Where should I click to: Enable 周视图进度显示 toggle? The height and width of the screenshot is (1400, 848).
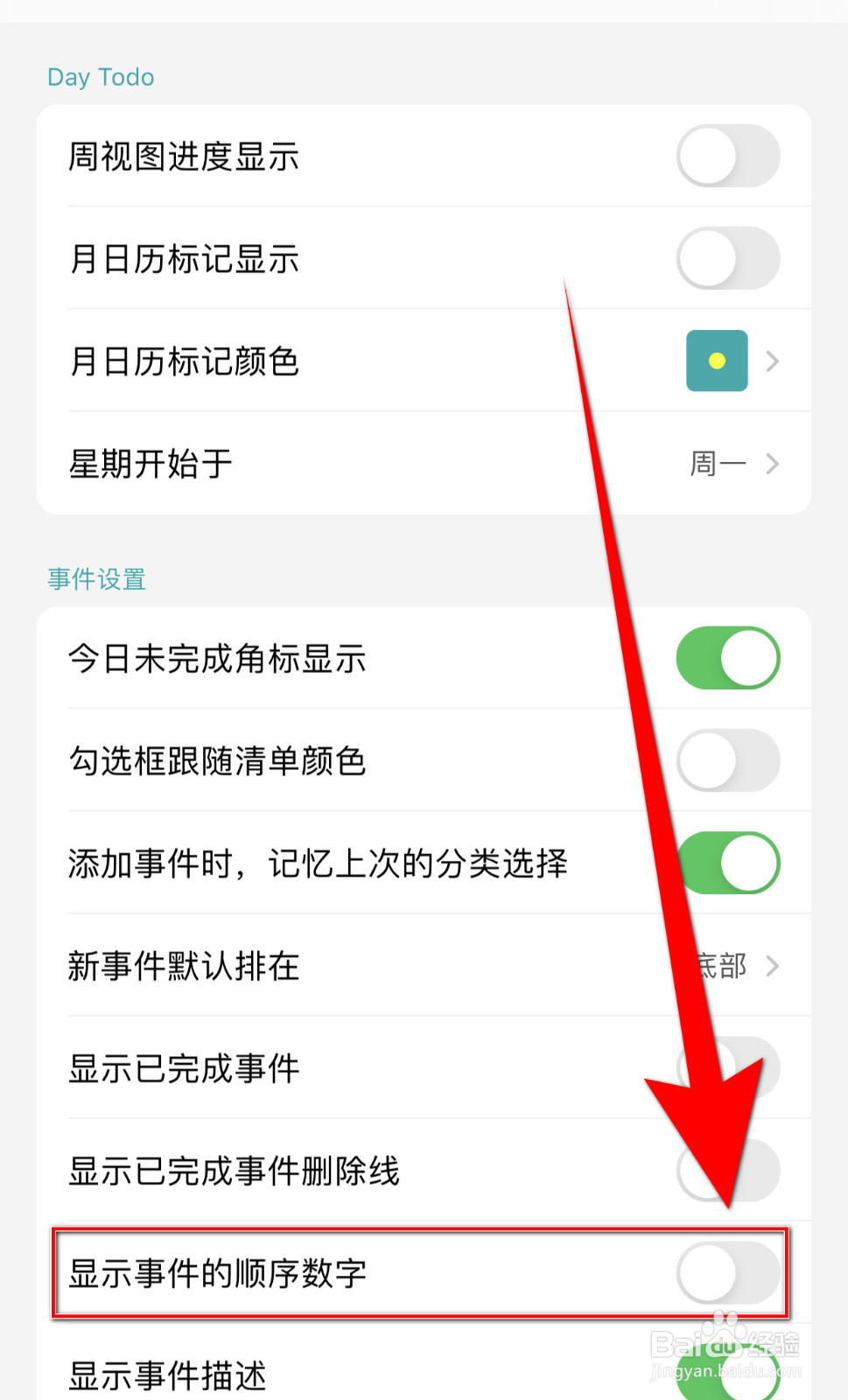728,156
